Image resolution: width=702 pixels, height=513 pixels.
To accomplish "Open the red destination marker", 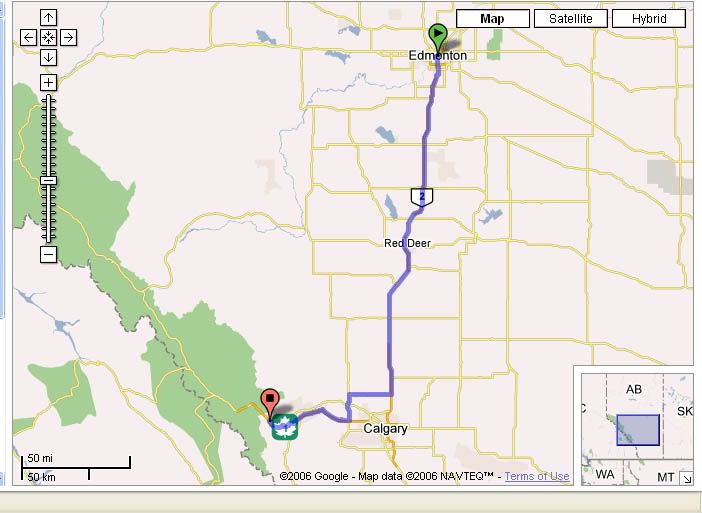I will point(269,402).
